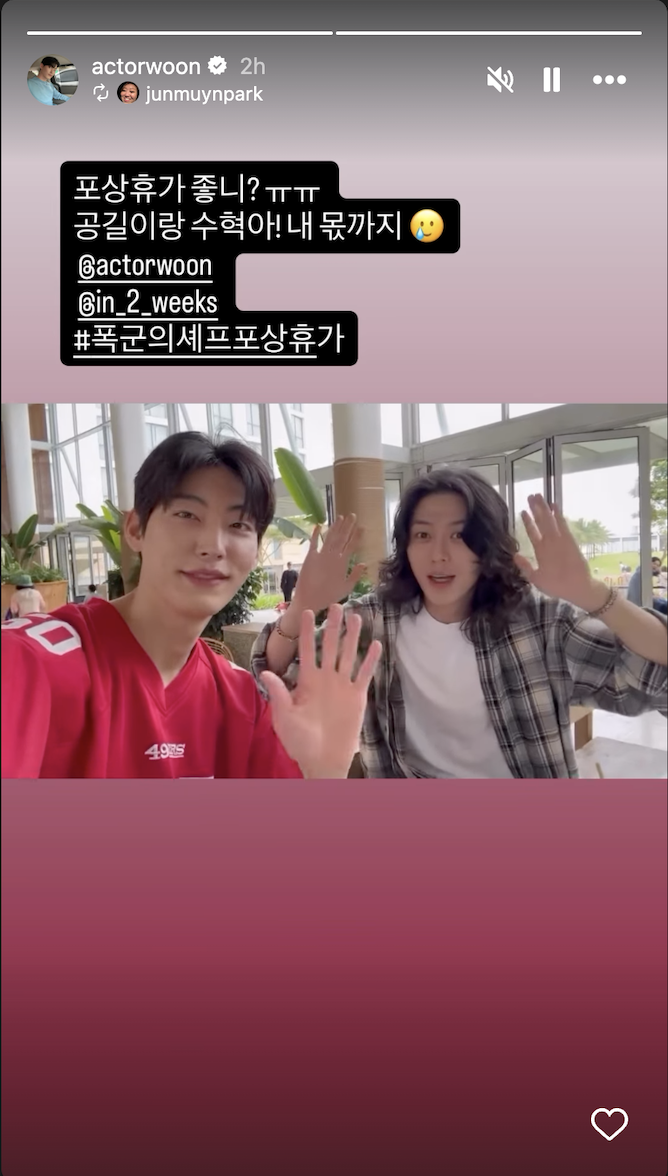Viewport: 668px width, 1176px height.
Task: Open the three-dot more options menu
Action: [609, 80]
